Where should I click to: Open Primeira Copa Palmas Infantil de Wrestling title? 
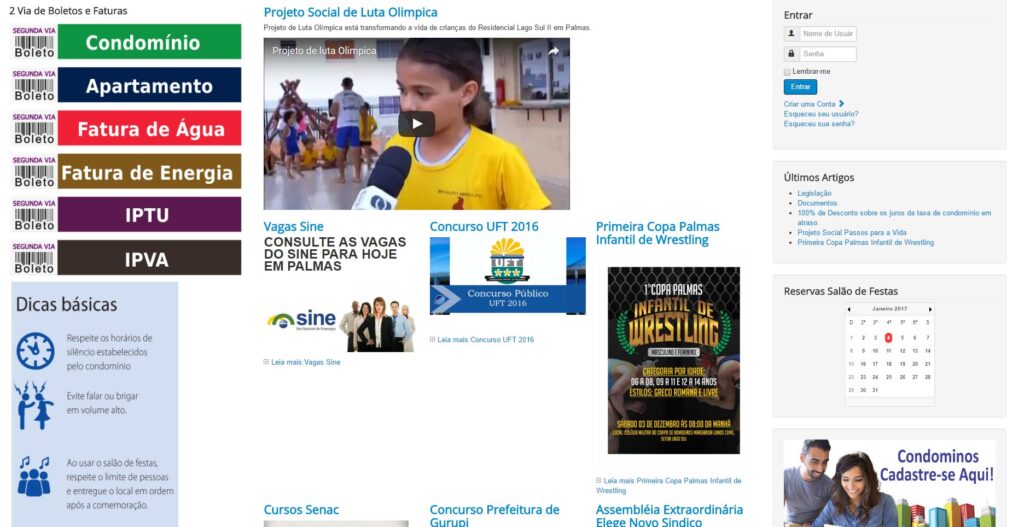(657, 233)
